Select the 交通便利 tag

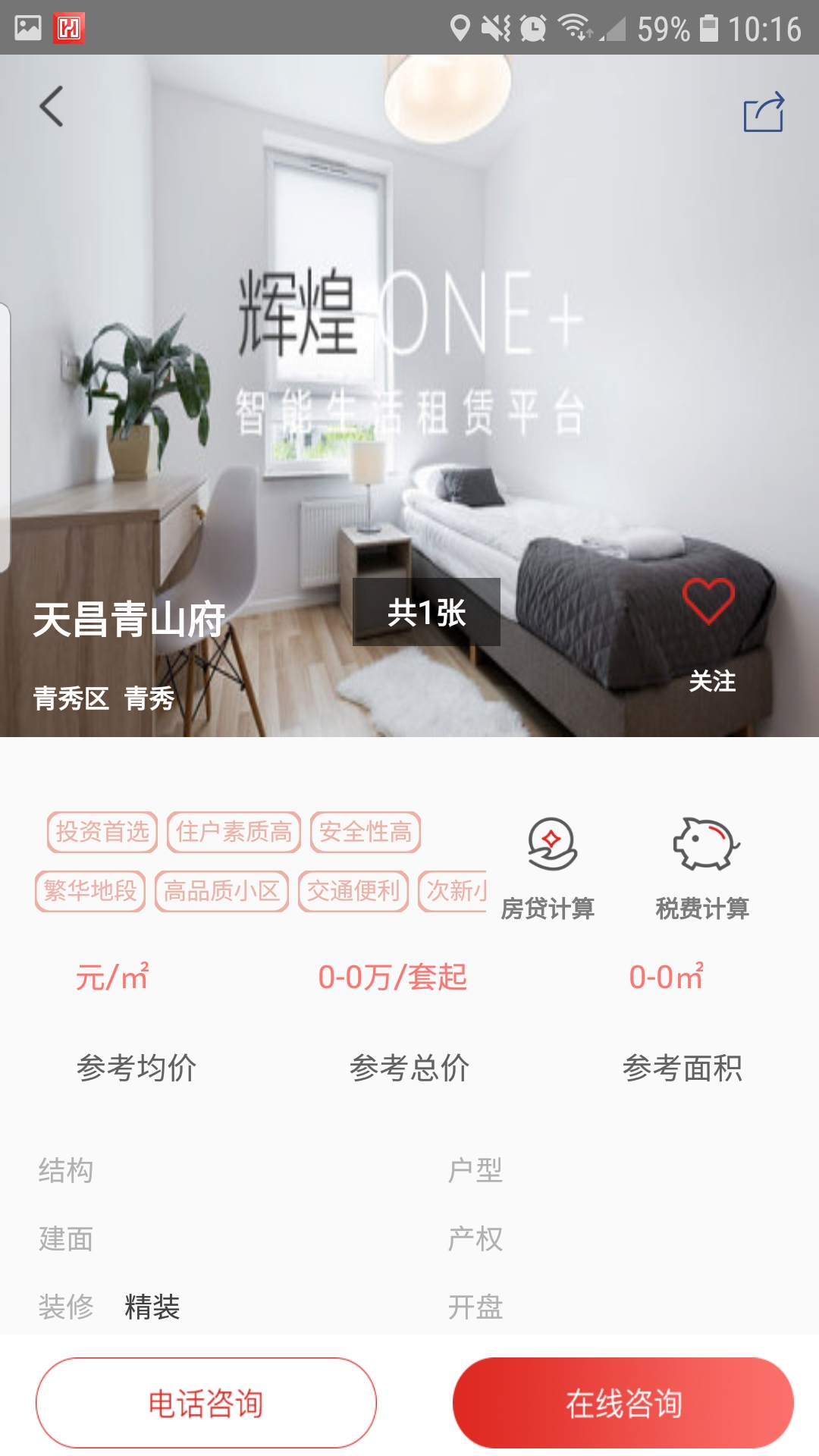pyautogui.click(x=355, y=891)
